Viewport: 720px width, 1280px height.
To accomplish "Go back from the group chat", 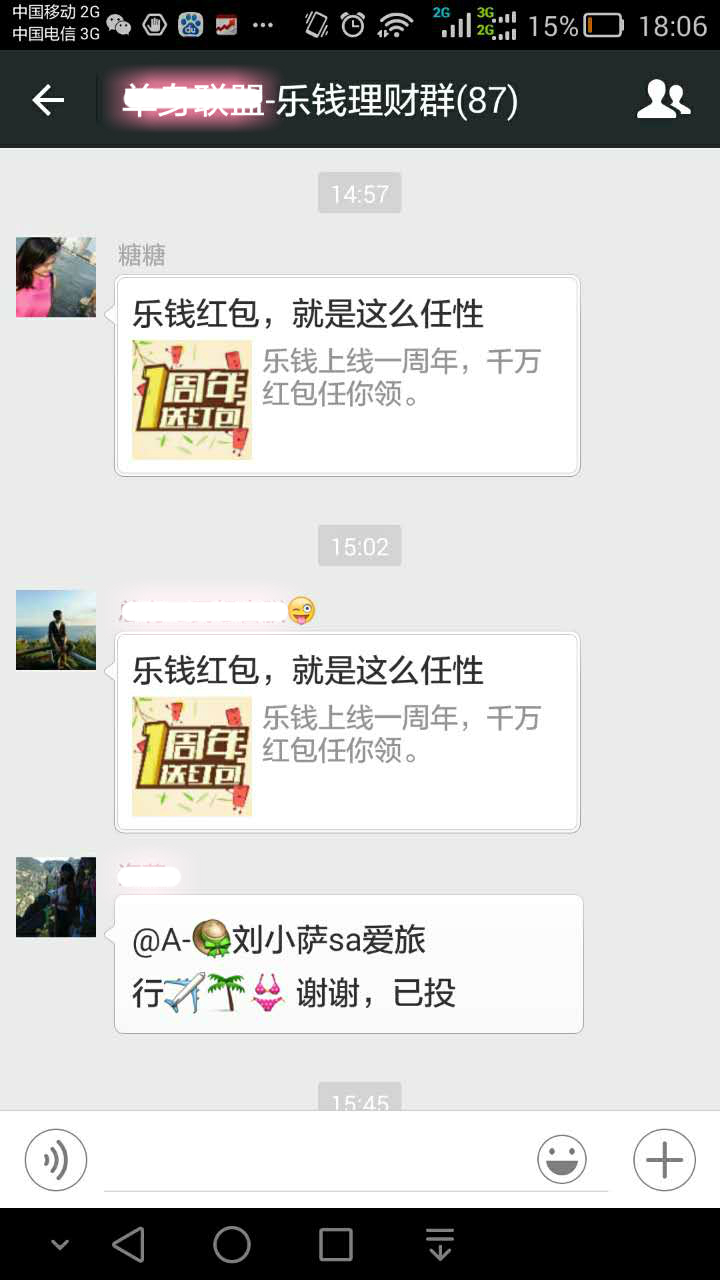I will 48,100.
